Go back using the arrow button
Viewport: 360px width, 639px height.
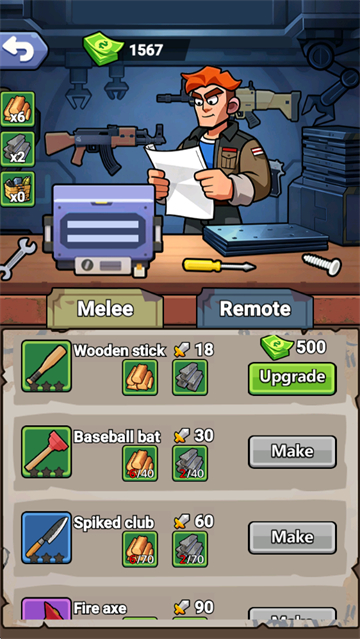pos(22,51)
